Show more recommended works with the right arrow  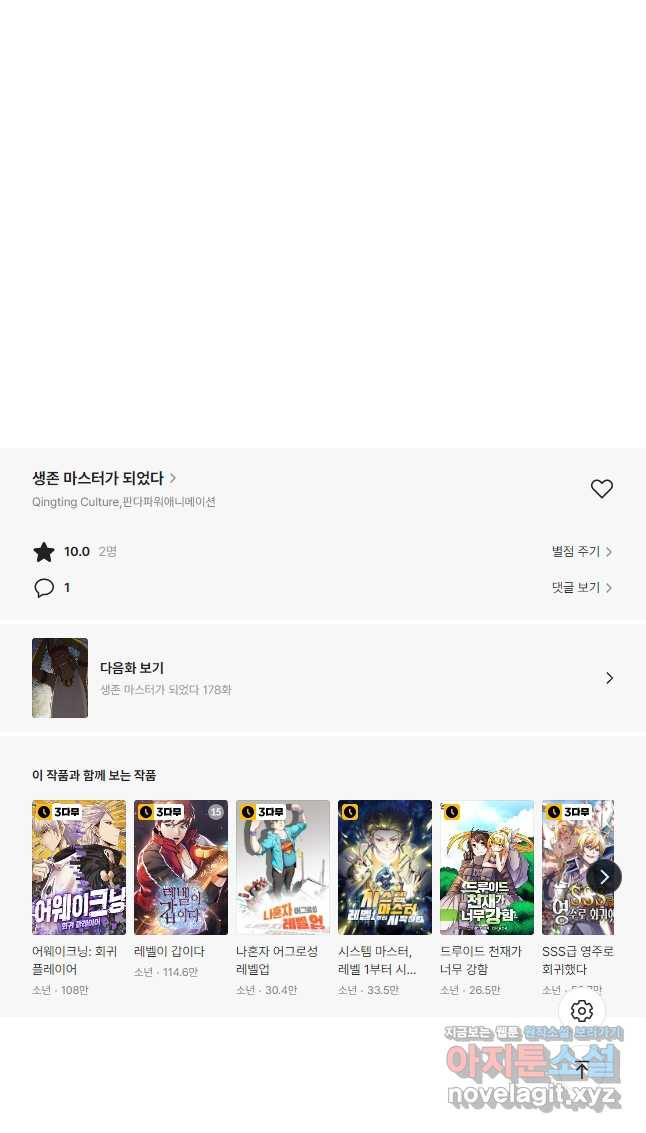coord(604,877)
